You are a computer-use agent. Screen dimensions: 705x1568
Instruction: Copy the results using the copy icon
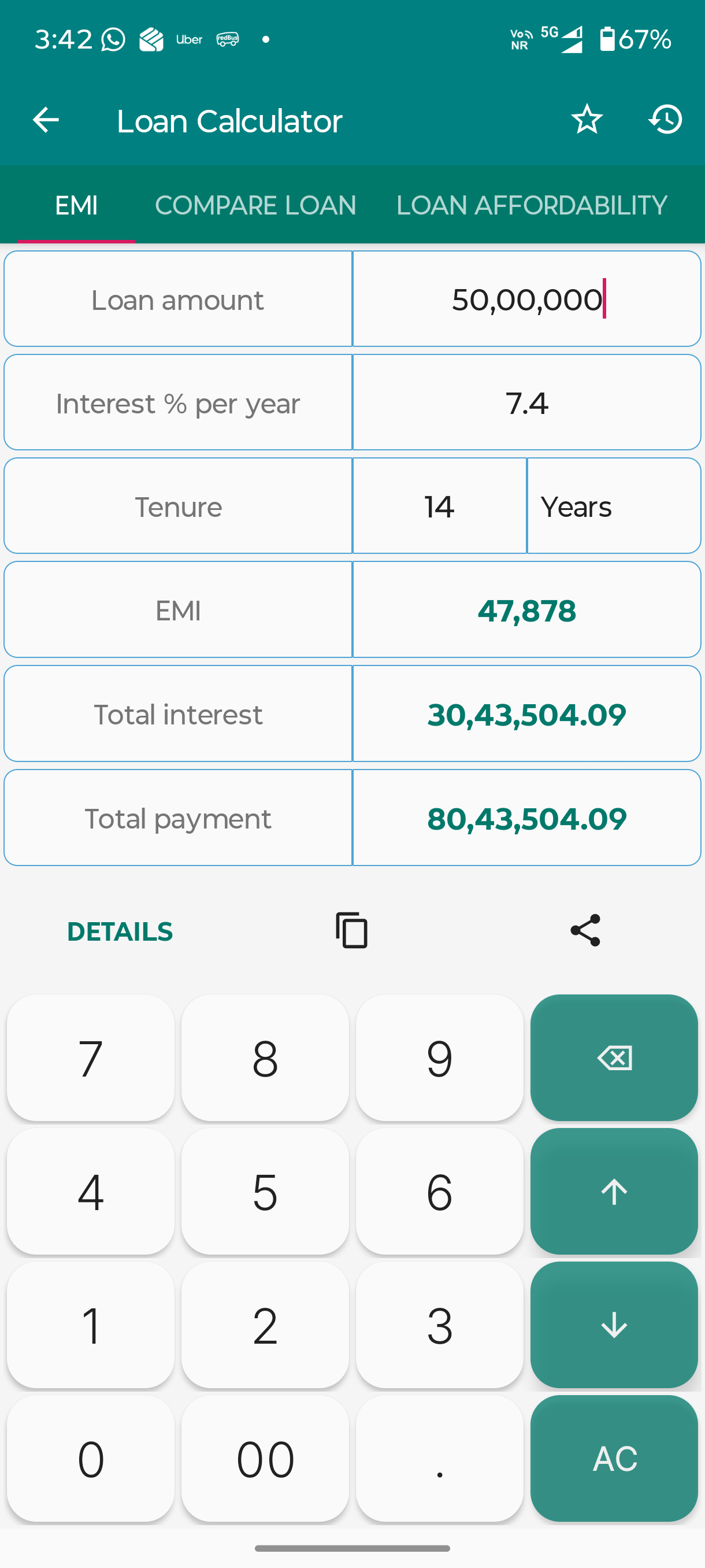(x=351, y=930)
